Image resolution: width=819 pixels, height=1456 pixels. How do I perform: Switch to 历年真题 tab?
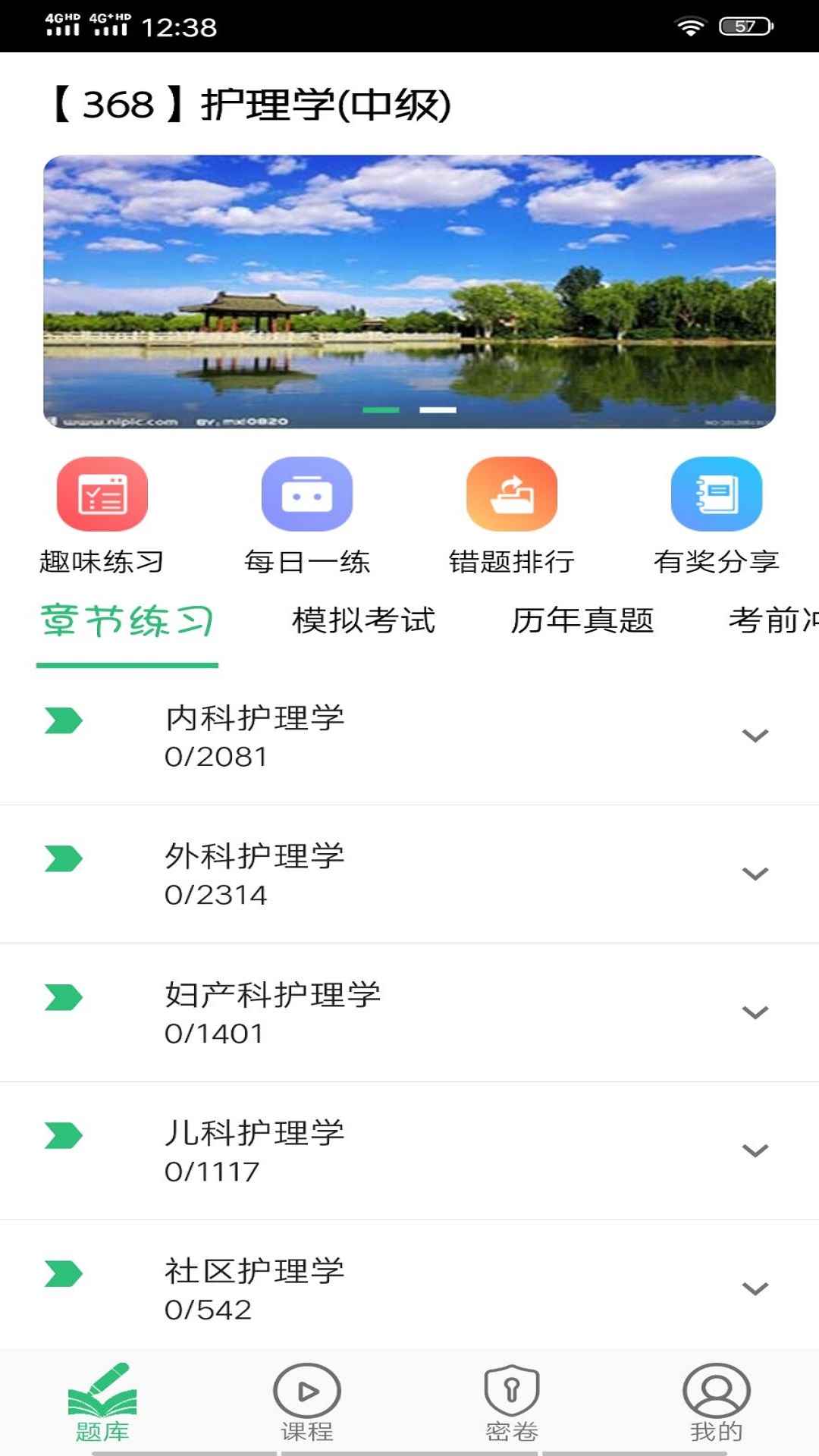tap(582, 621)
